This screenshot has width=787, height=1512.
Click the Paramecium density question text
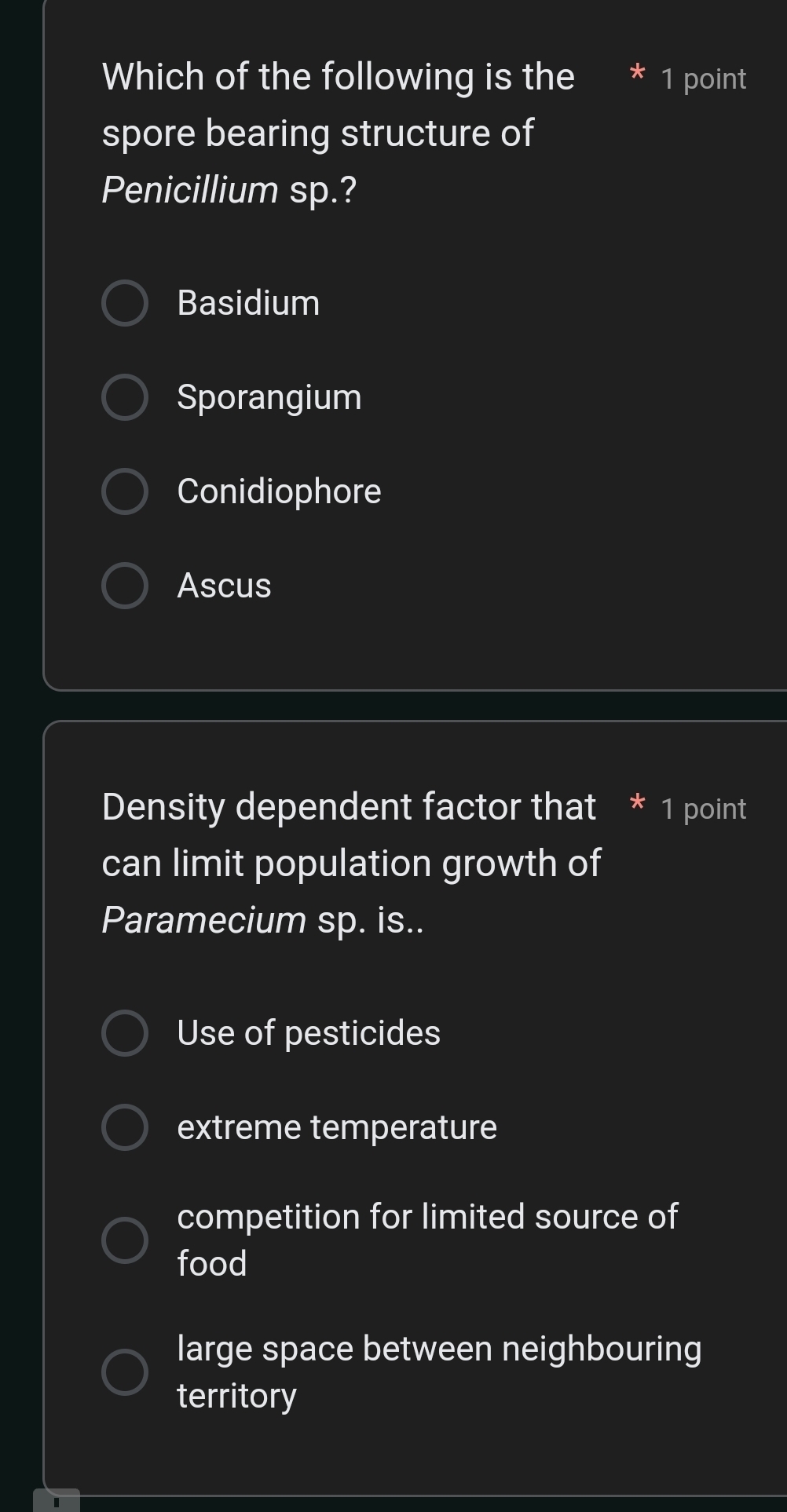[x=350, y=863]
